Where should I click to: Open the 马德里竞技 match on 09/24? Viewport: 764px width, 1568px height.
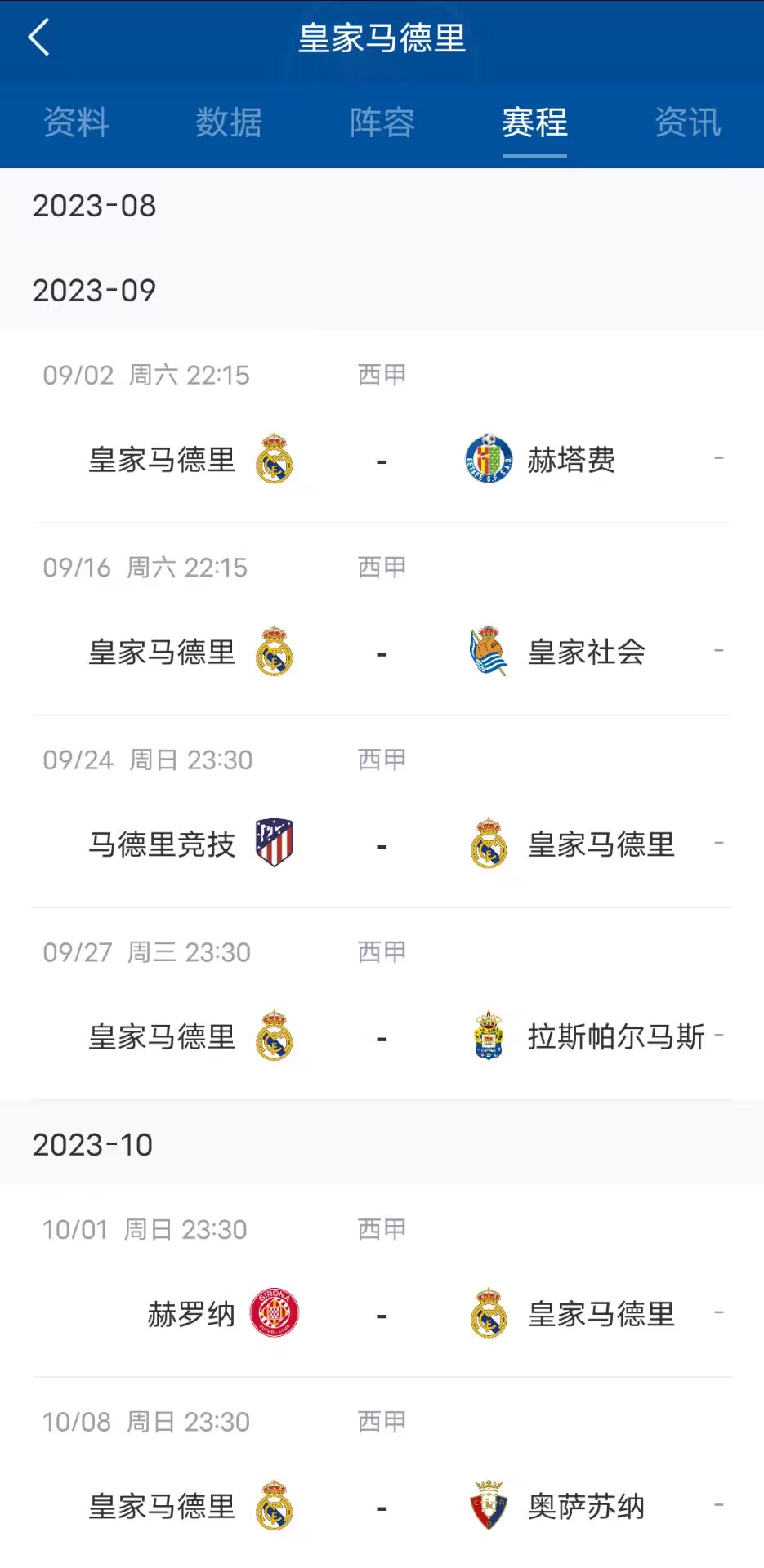pyautogui.click(x=382, y=812)
